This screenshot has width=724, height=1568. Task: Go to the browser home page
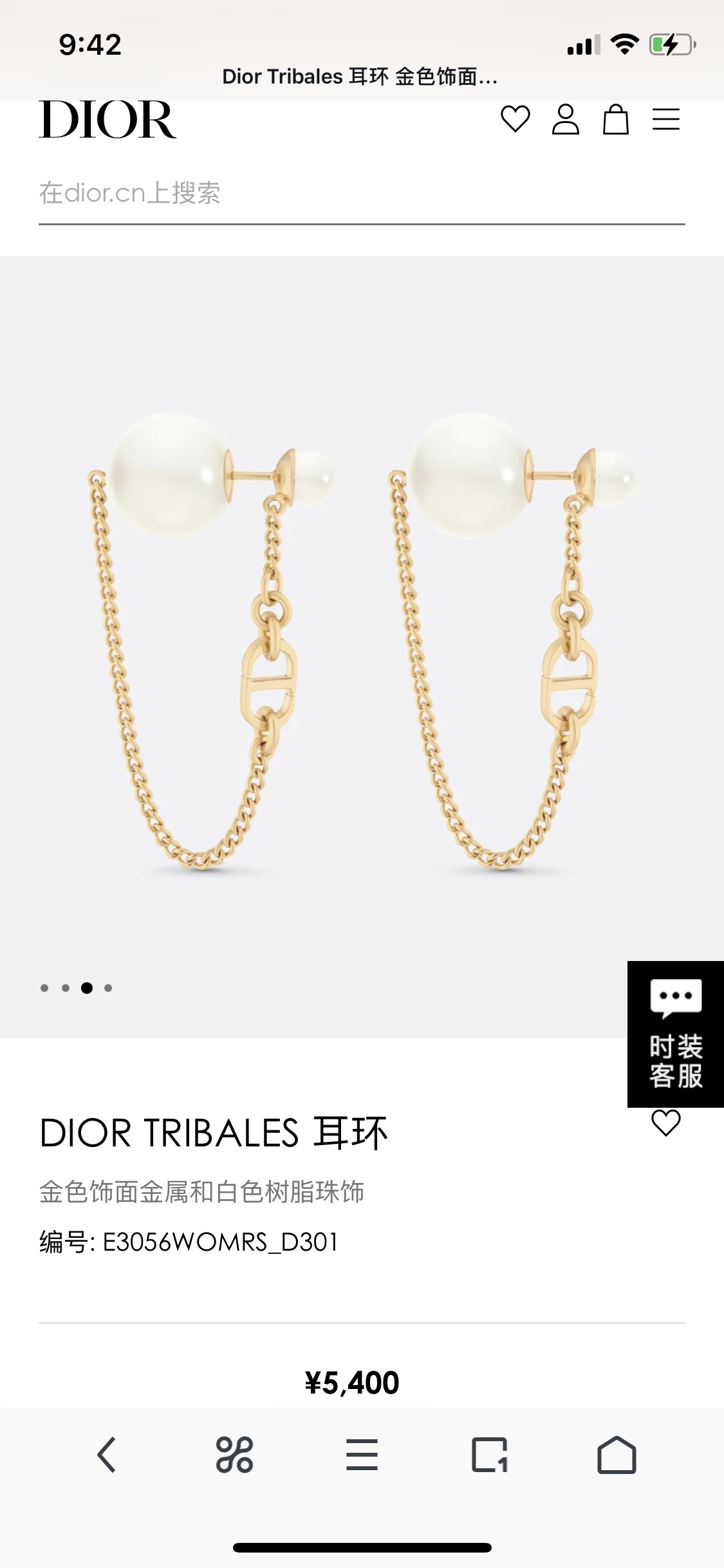tap(617, 1455)
